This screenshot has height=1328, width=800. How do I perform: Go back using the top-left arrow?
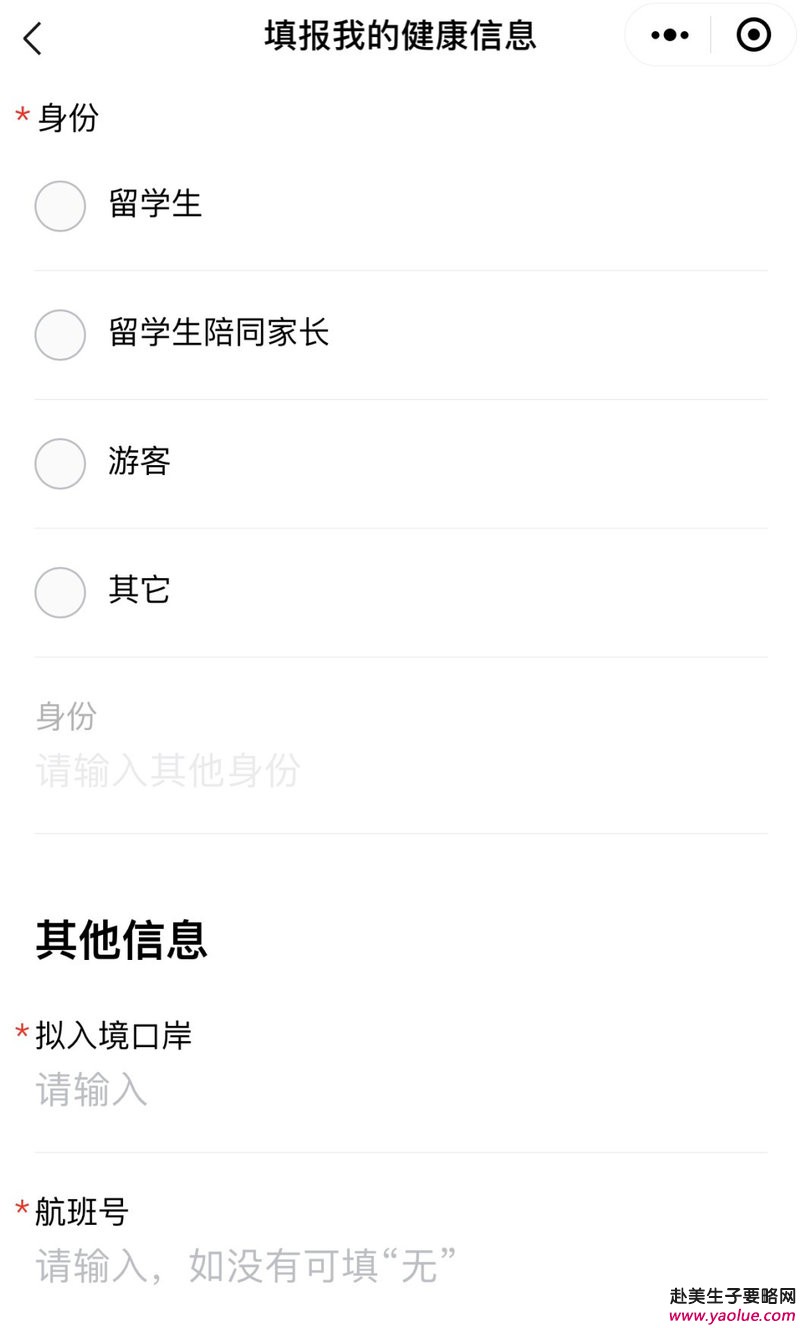coord(33,38)
